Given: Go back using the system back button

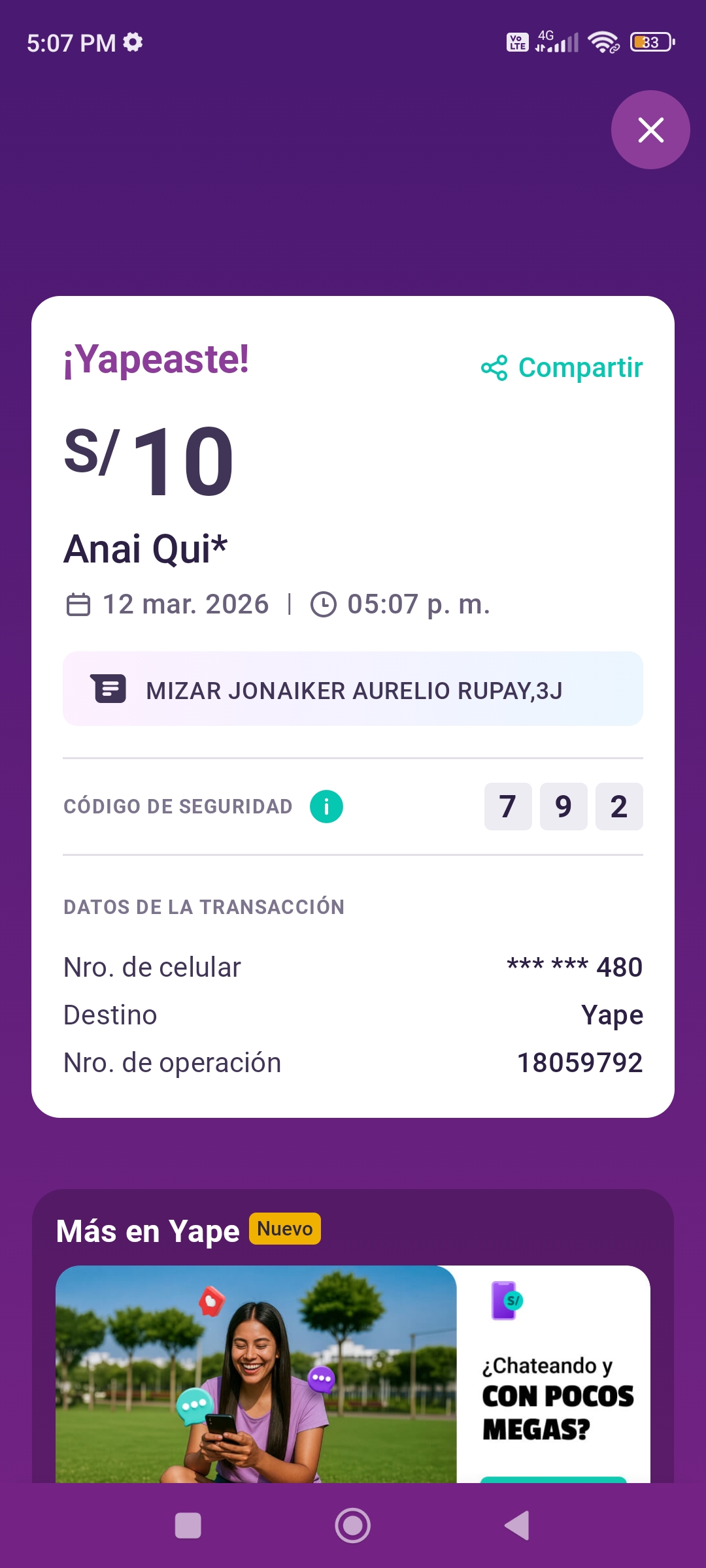Looking at the screenshot, I should click(517, 1526).
